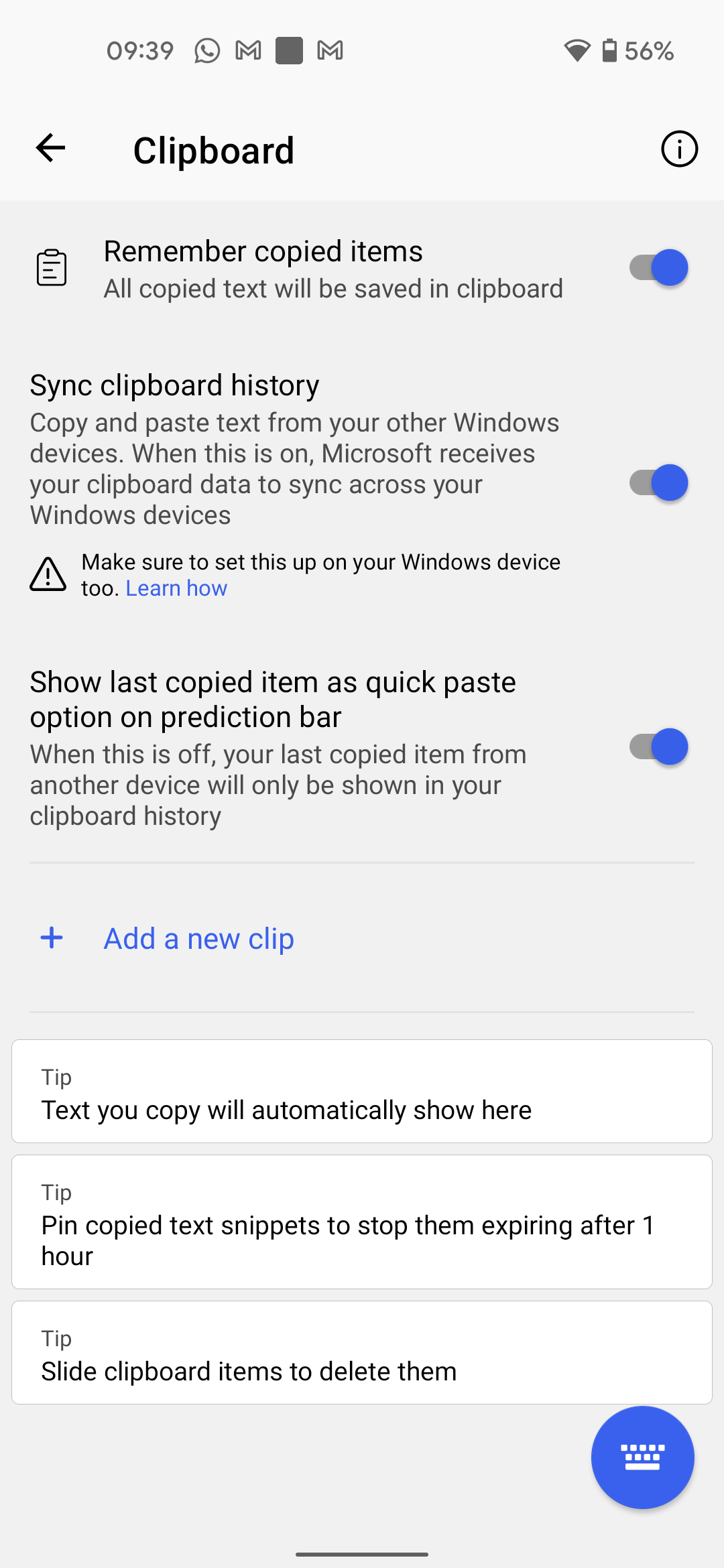
Task: Disable Remember copied items
Action: [658, 267]
